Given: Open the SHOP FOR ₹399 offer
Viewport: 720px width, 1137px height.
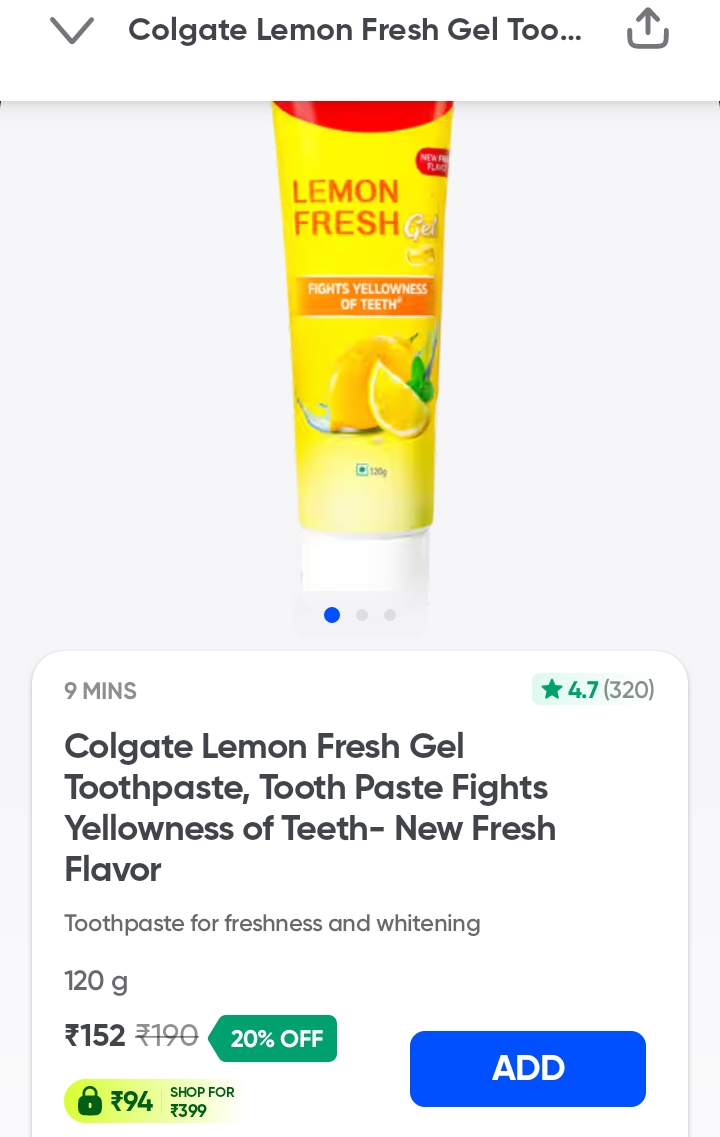Looking at the screenshot, I should pyautogui.click(x=202, y=1101).
